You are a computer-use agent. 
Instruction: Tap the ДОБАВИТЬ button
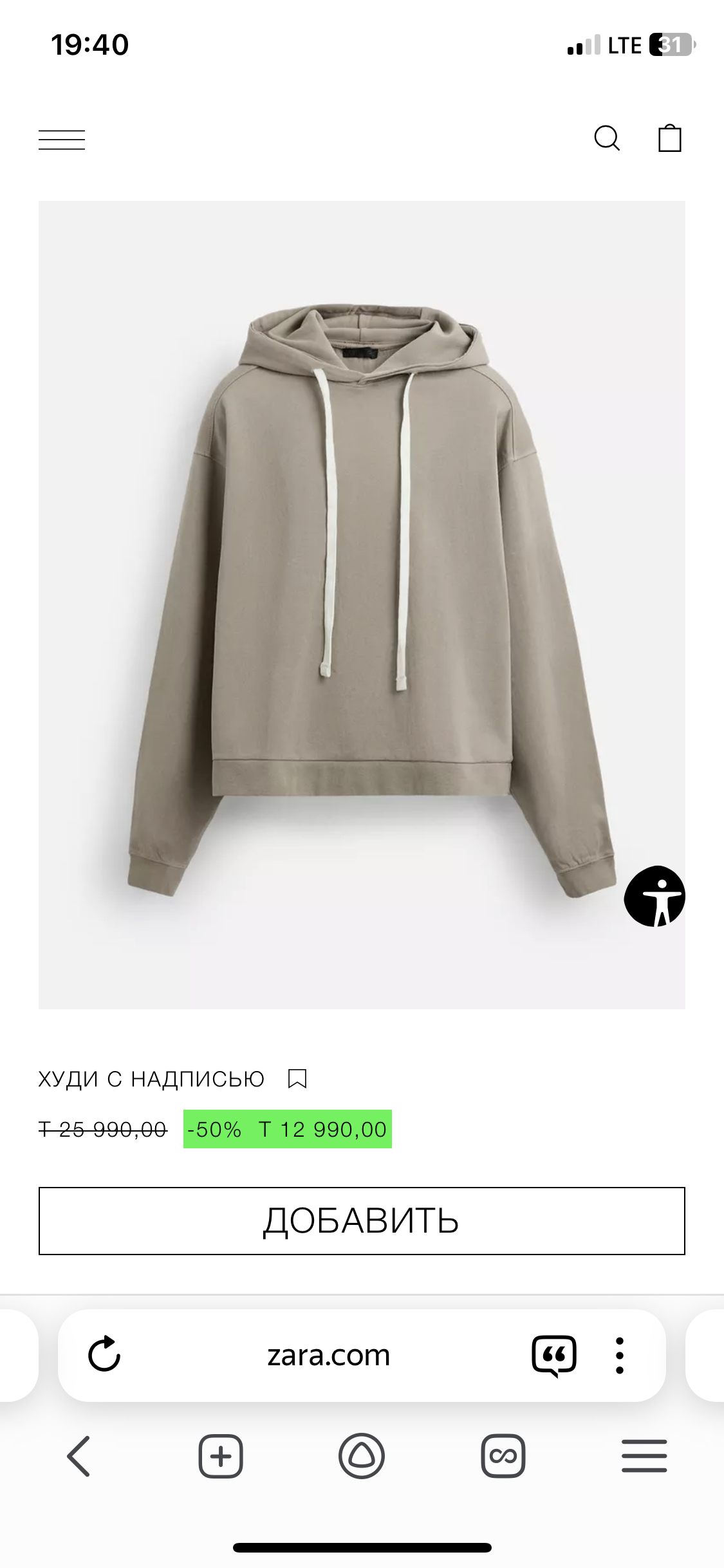[362, 1221]
